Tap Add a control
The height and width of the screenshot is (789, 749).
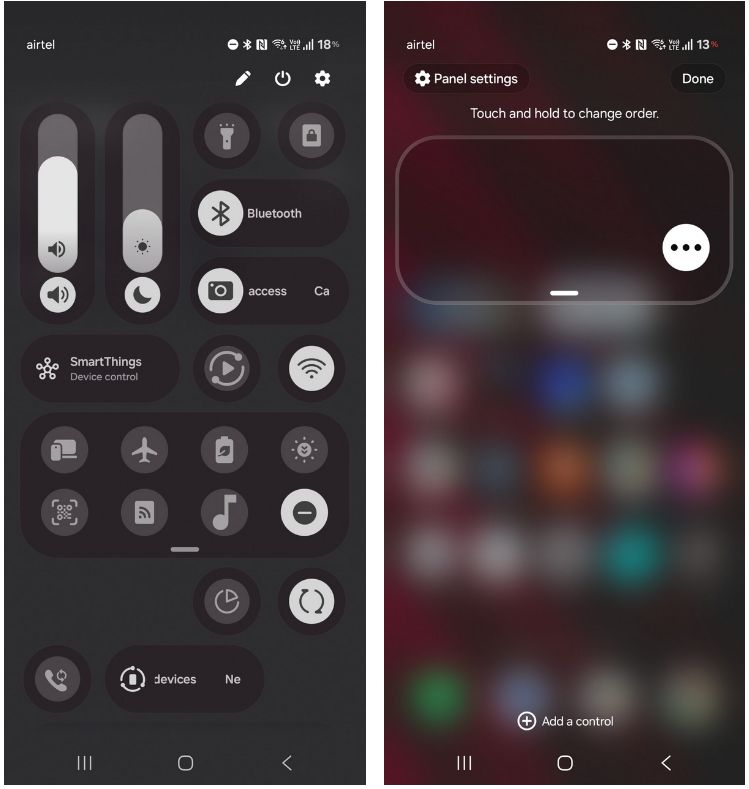pos(565,721)
